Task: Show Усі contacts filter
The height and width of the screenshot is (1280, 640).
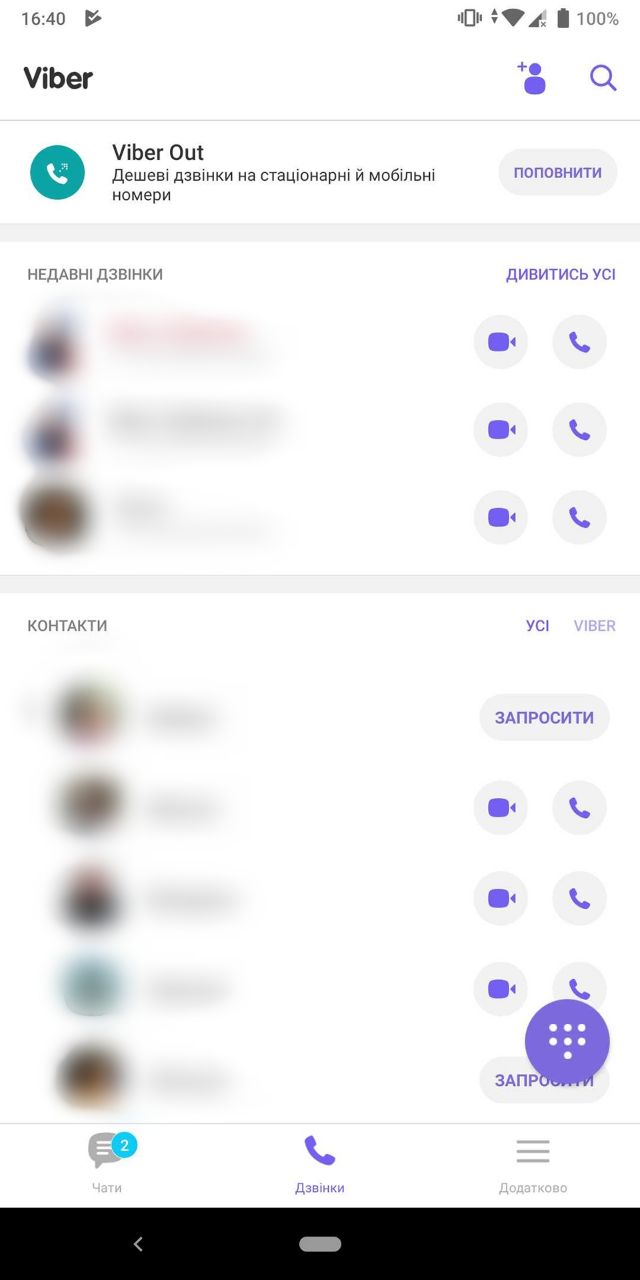Action: click(537, 626)
